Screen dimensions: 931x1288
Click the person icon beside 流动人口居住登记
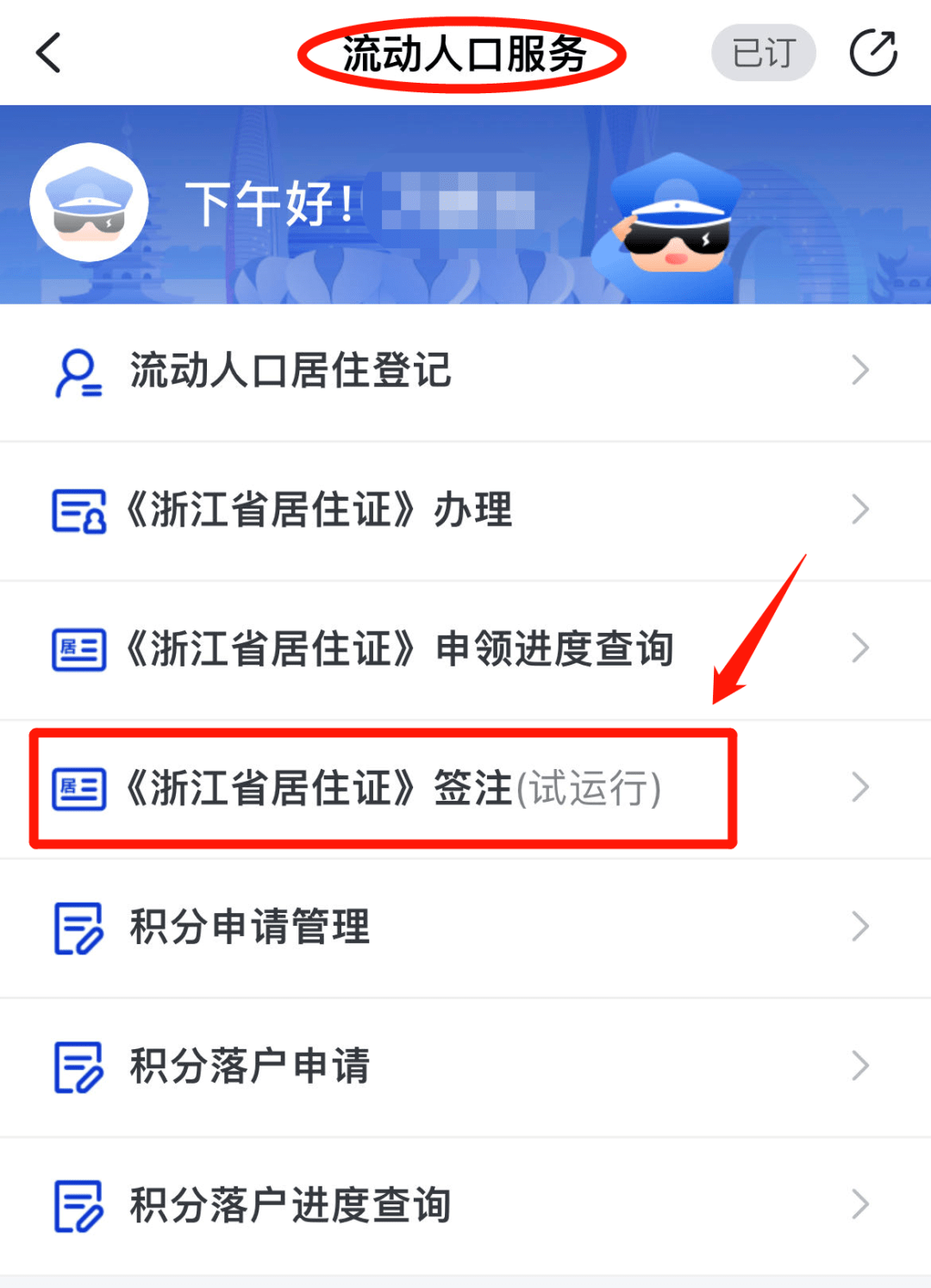[77, 372]
